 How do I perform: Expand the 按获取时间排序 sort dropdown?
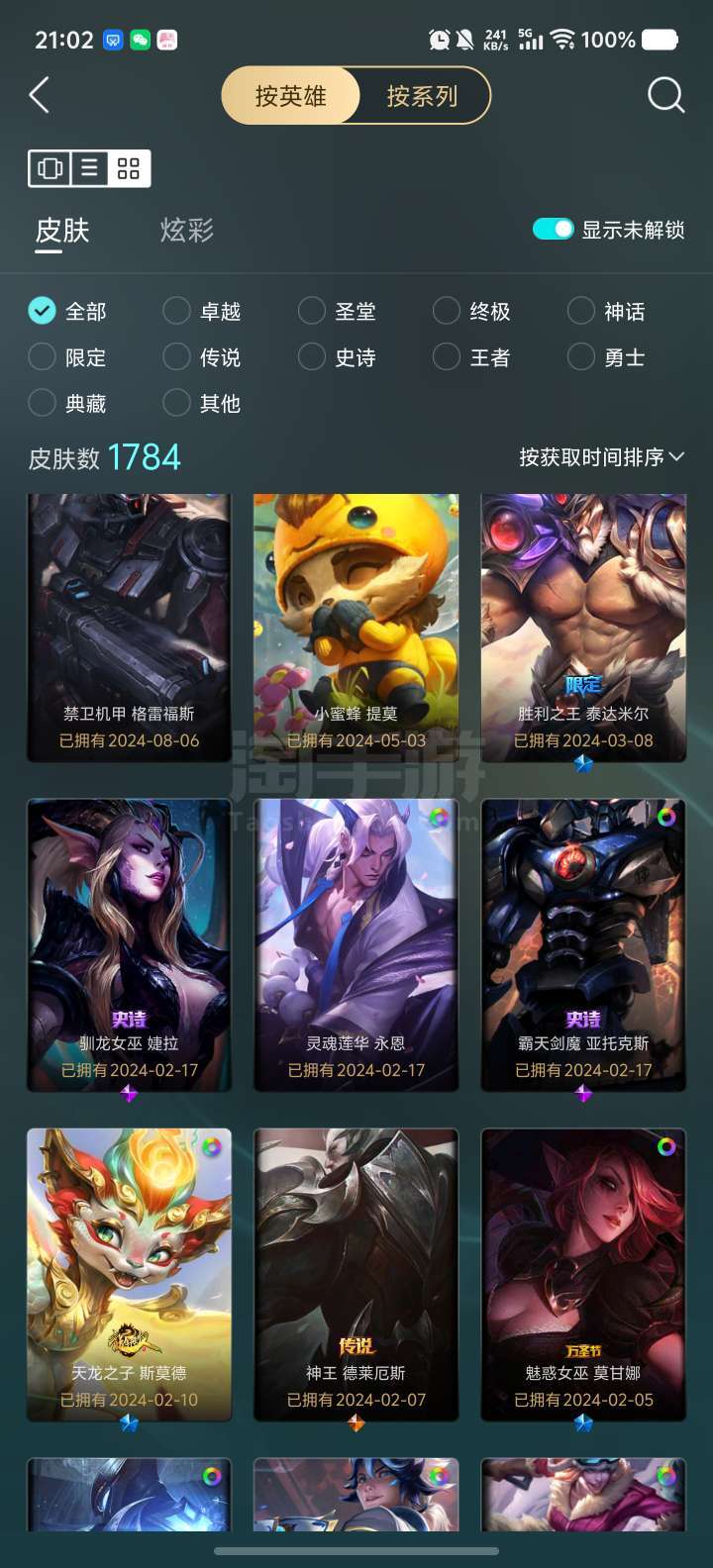[x=601, y=457]
